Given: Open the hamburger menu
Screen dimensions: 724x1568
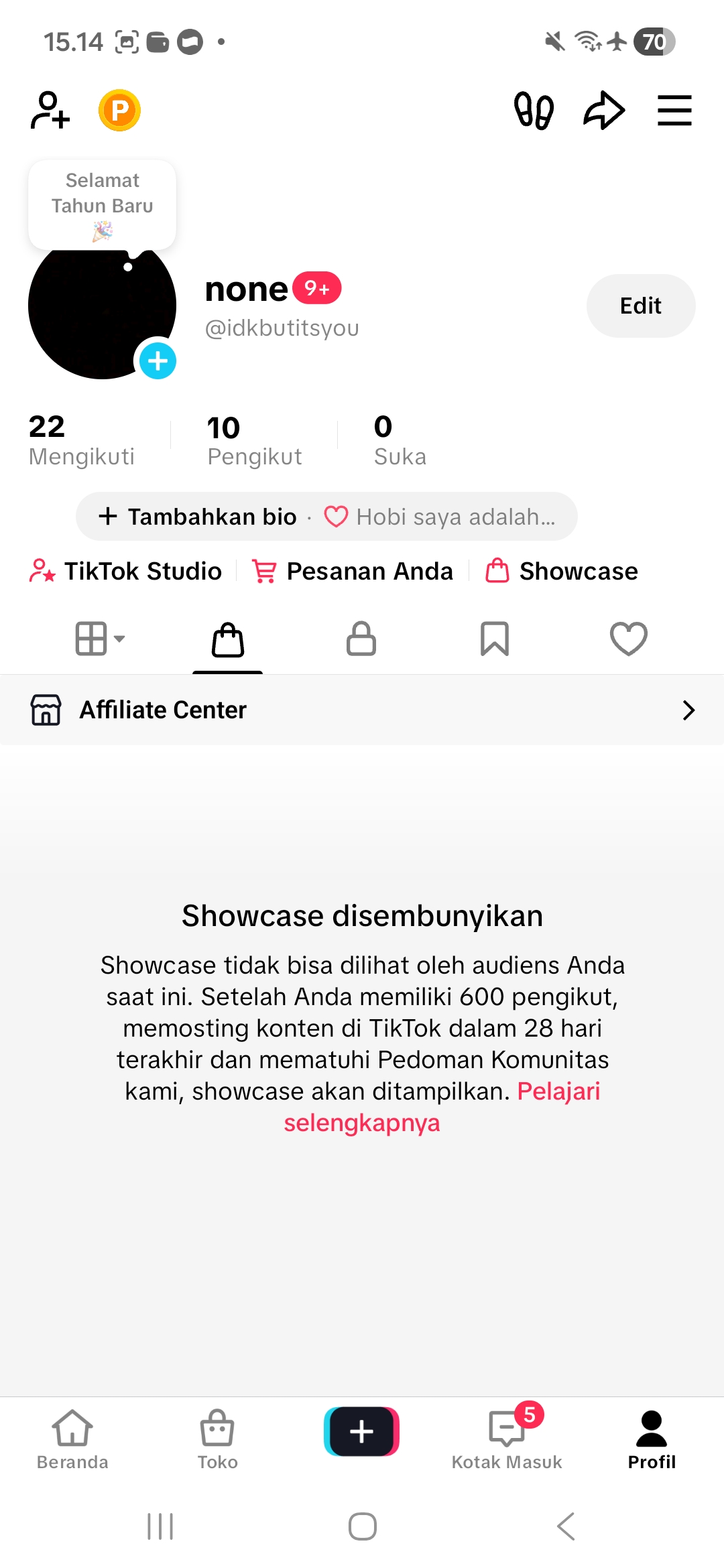Looking at the screenshot, I should click(x=674, y=111).
